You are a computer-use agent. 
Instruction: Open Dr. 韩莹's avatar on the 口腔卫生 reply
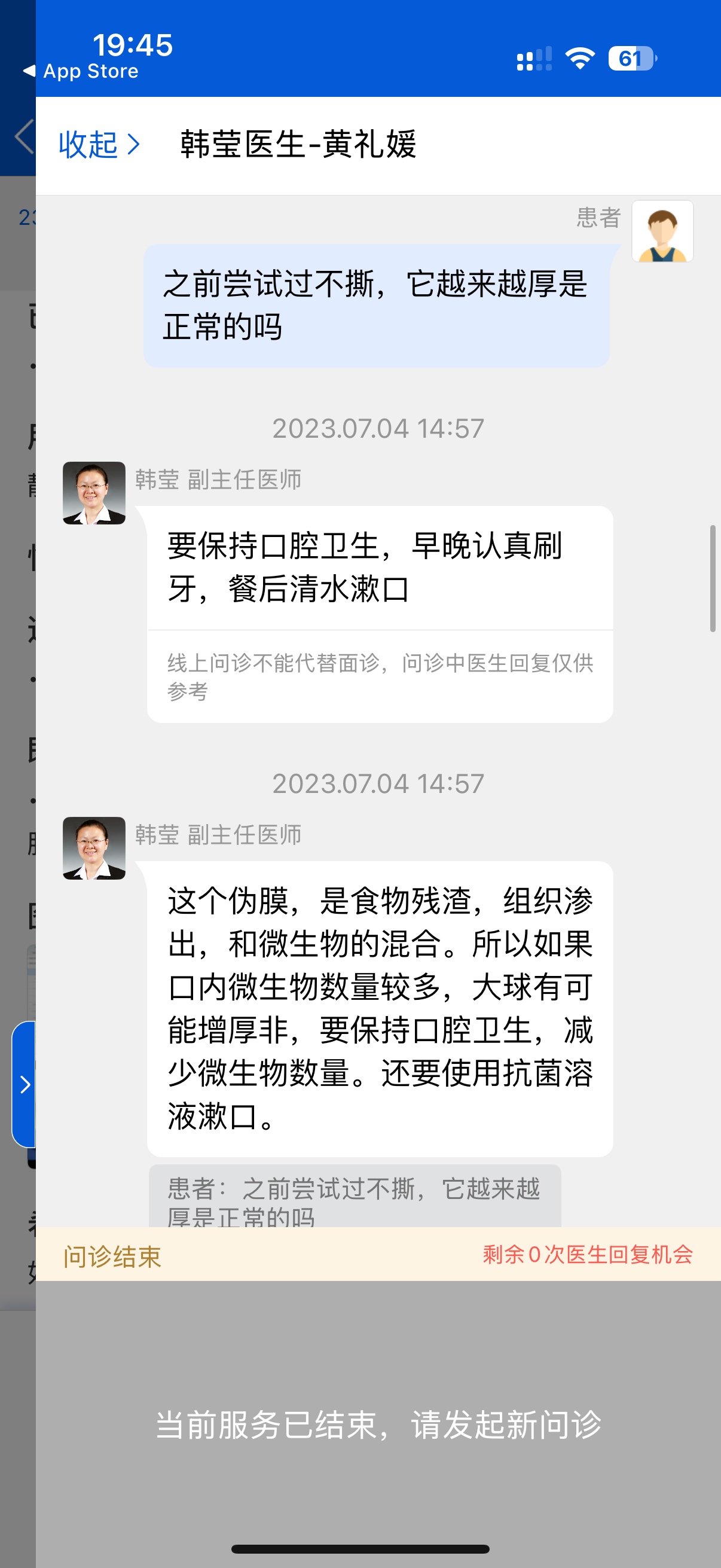[x=94, y=493]
